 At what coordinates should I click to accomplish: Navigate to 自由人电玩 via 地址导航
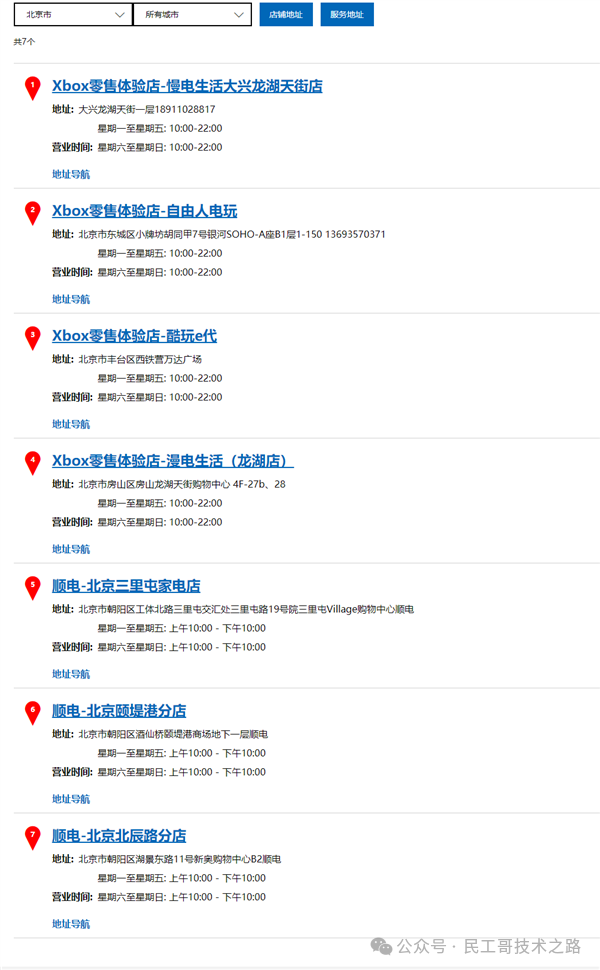(x=71, y=299)
